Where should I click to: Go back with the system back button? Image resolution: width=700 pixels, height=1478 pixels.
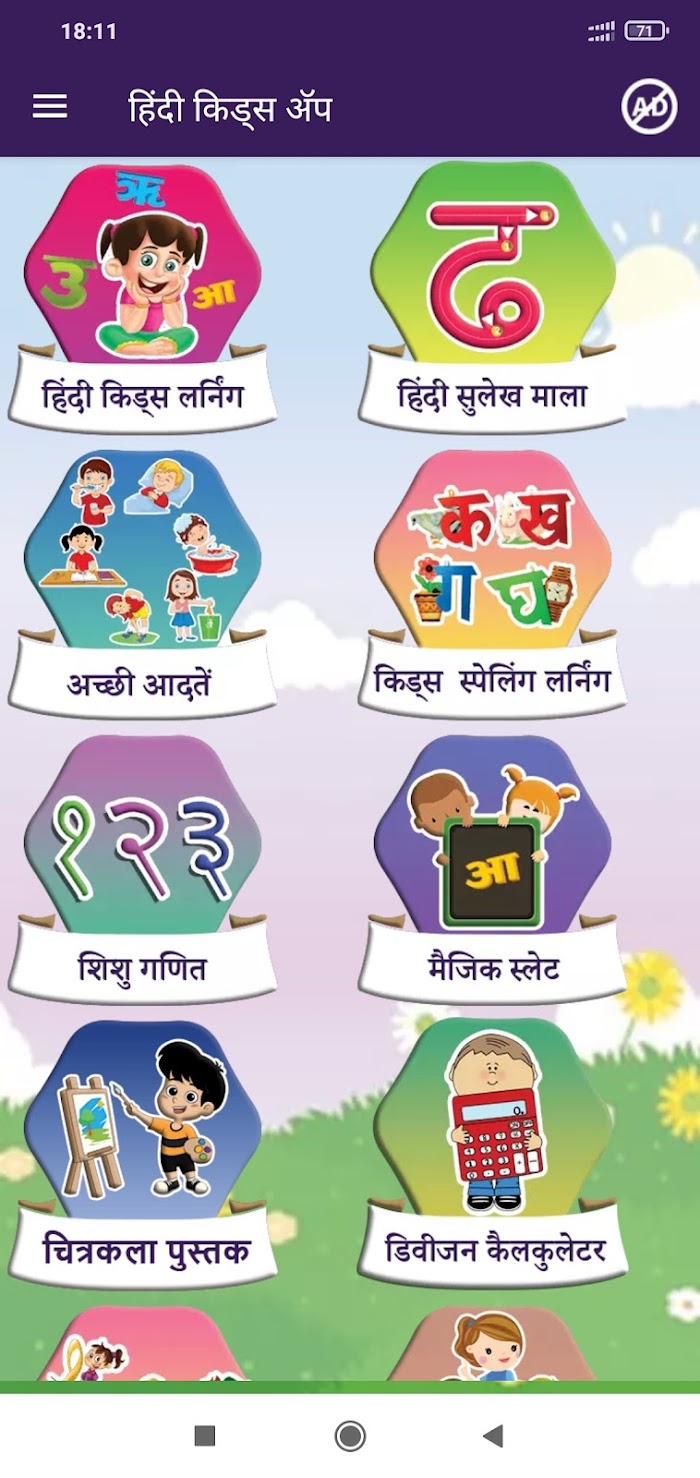(x=493, y=1437)
